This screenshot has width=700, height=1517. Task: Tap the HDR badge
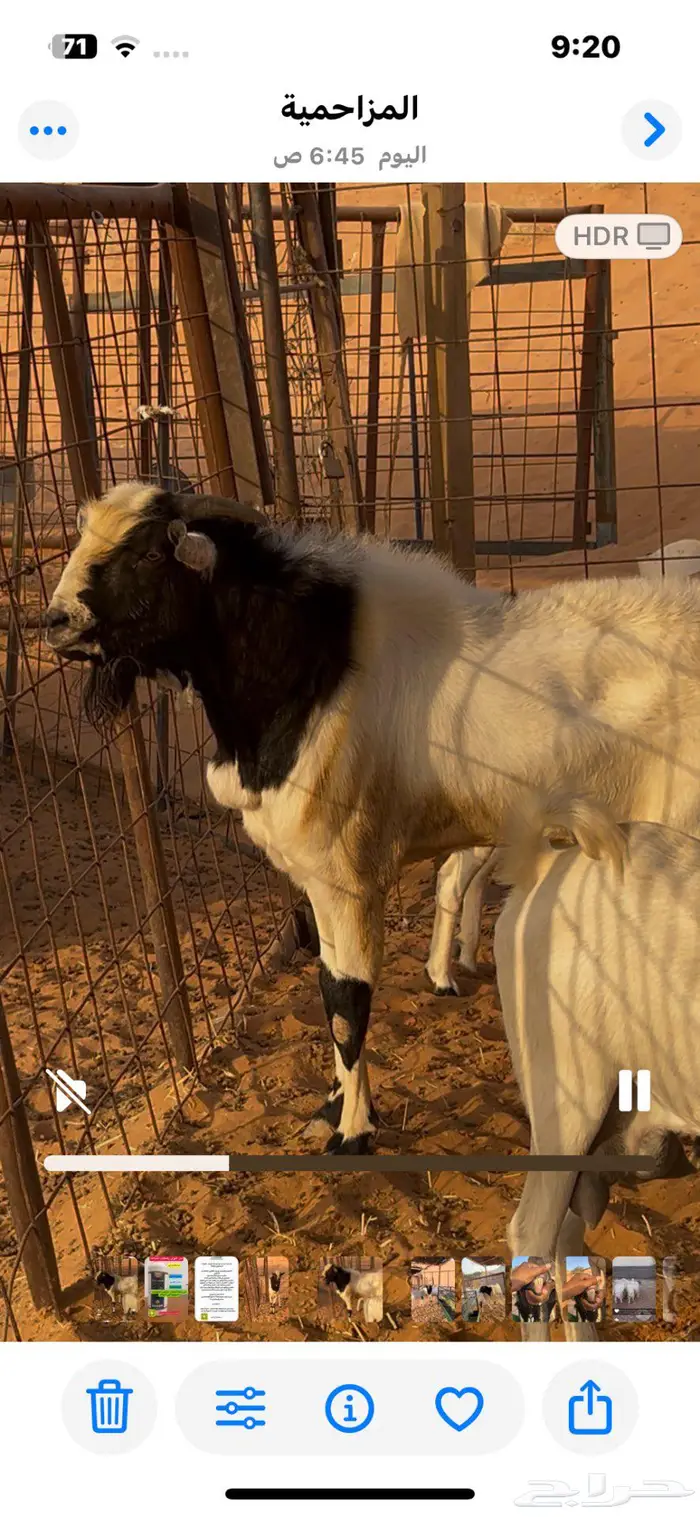click(x=619, y=237)
